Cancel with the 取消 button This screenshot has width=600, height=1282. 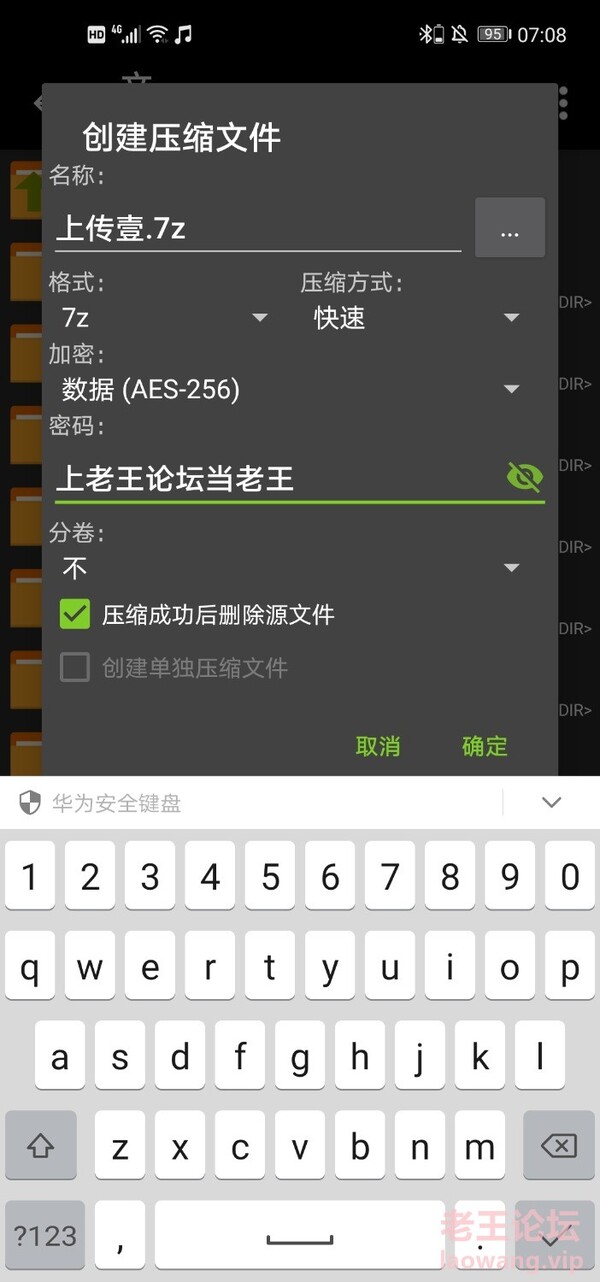[378, 746]
